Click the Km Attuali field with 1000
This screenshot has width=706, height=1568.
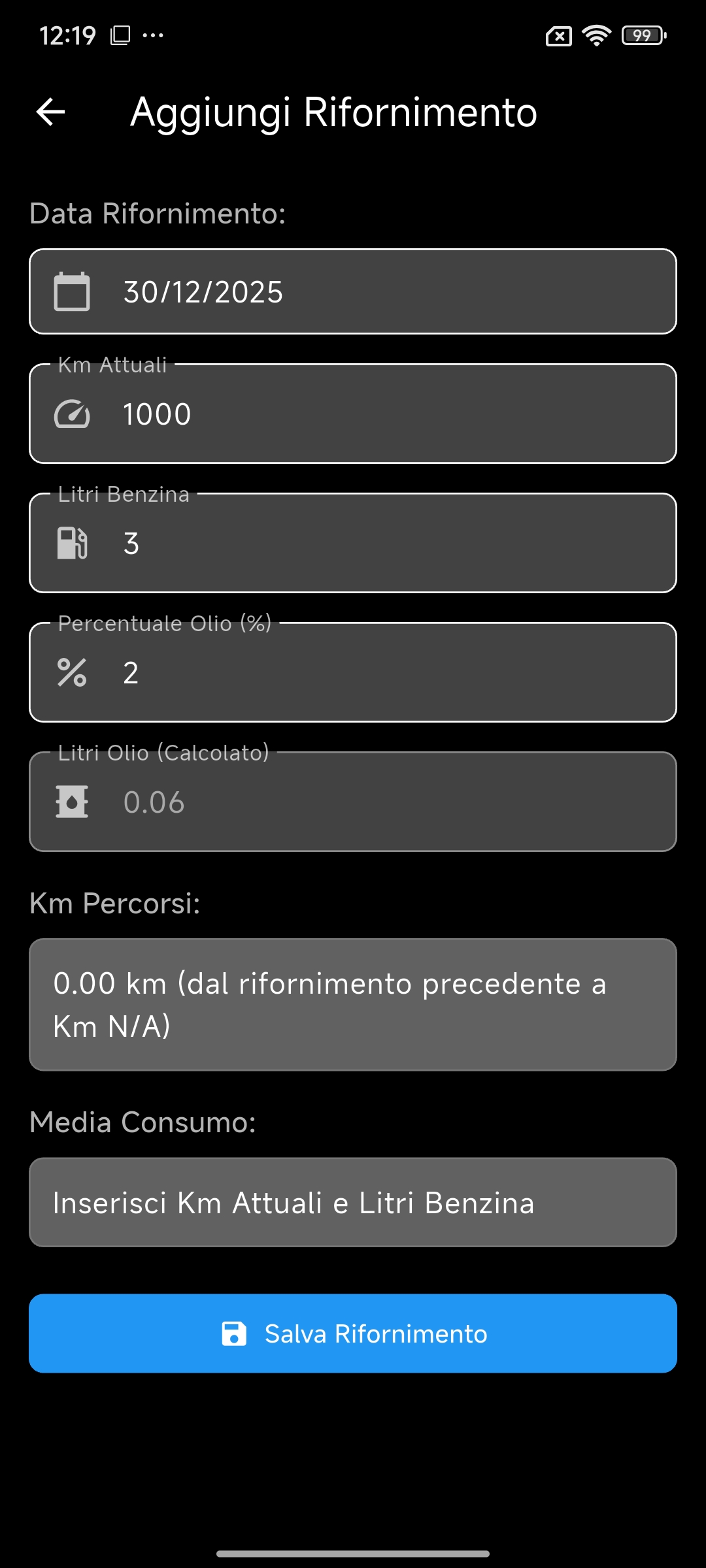(353, 413)
